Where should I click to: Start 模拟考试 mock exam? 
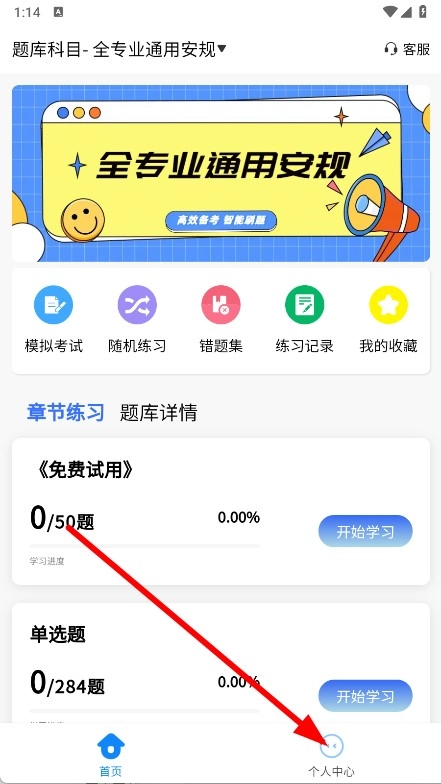pyautogui.click(x=54, y=320)
